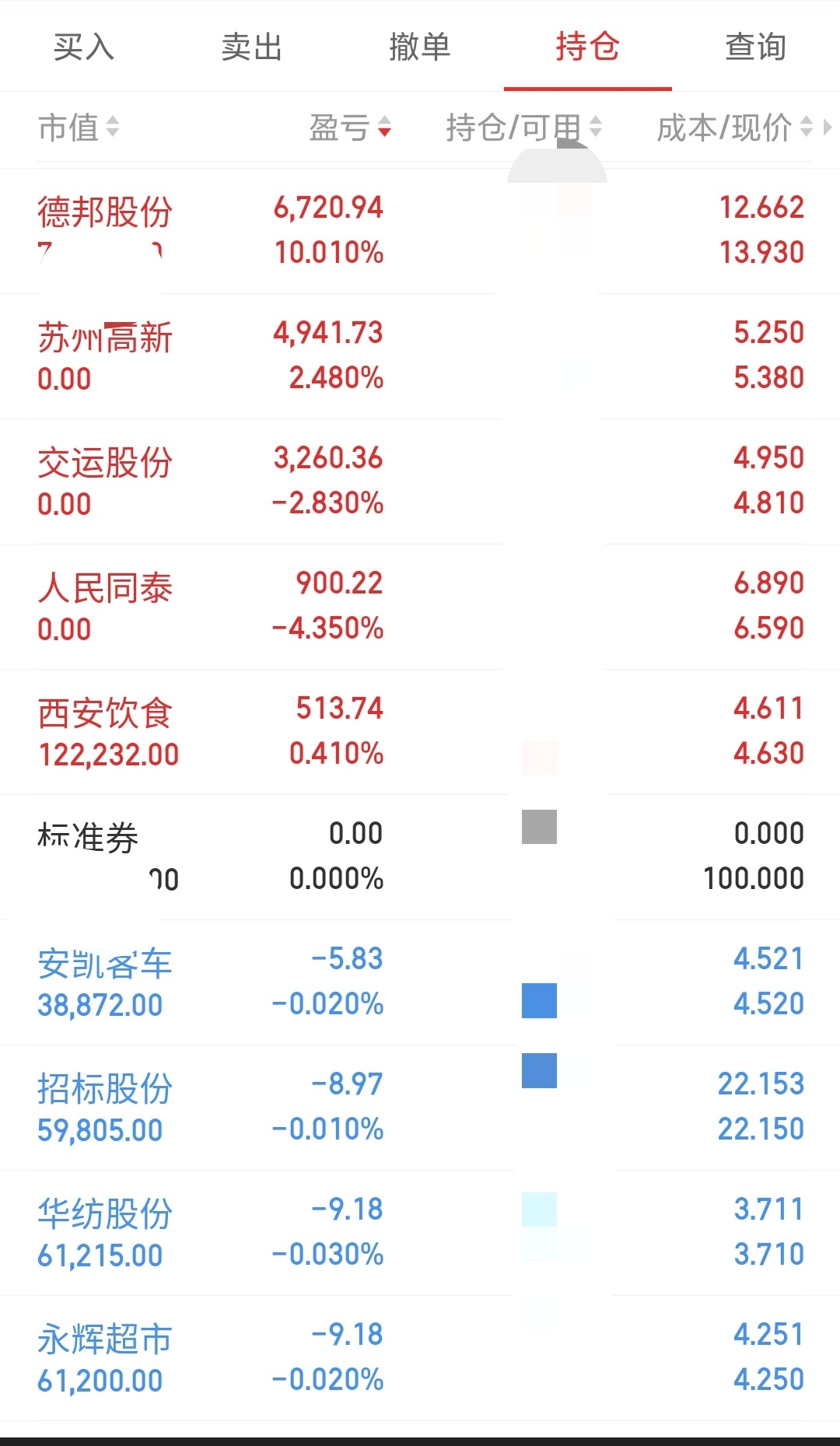The height and width of the screenshot is (1446, 840).
Task: Open the 苏州高新 holding row
Action: click(420, 356)
